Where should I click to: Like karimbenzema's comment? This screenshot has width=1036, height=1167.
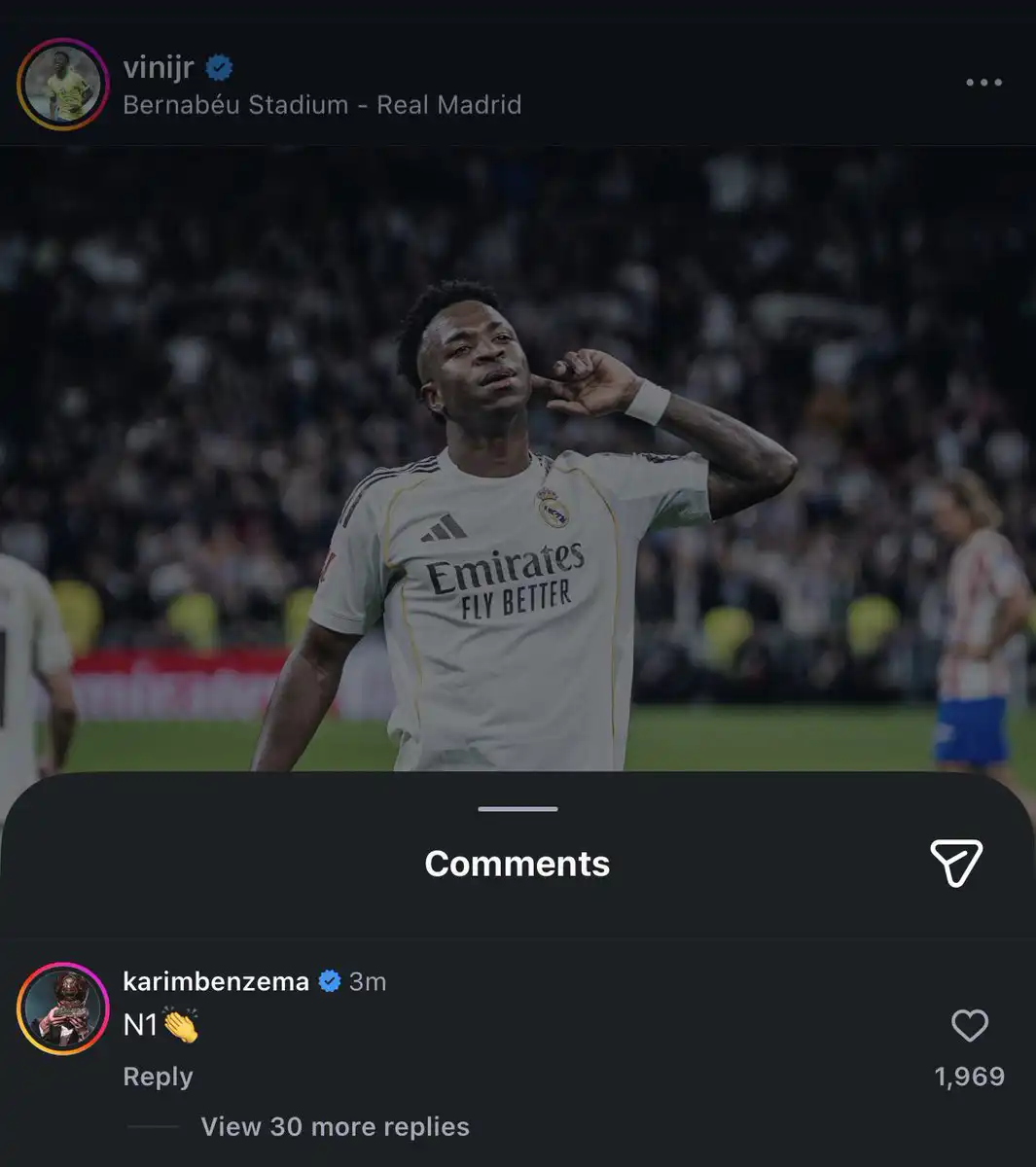coord(969,1026)
